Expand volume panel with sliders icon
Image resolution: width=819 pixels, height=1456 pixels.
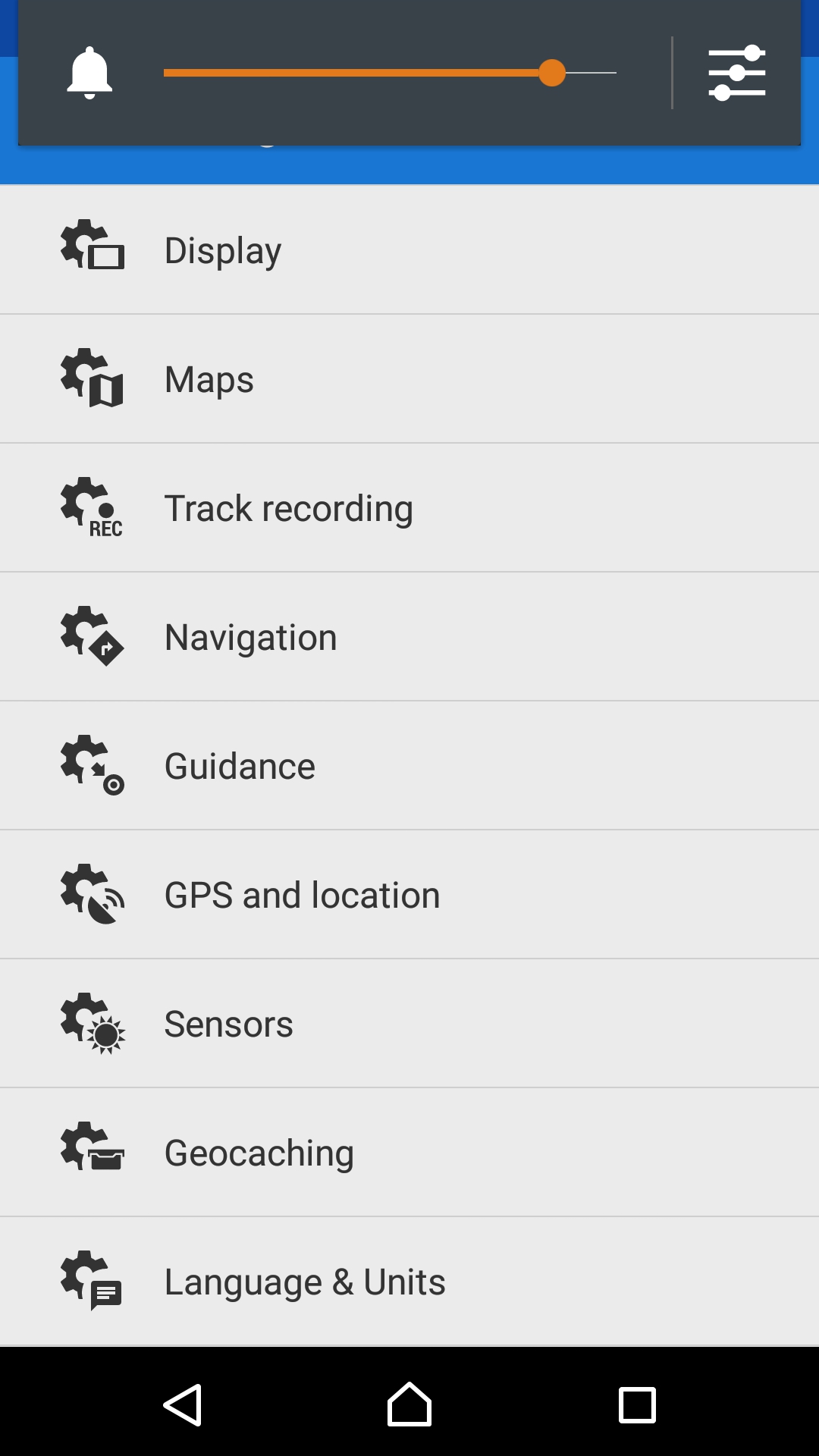point(736,73)
